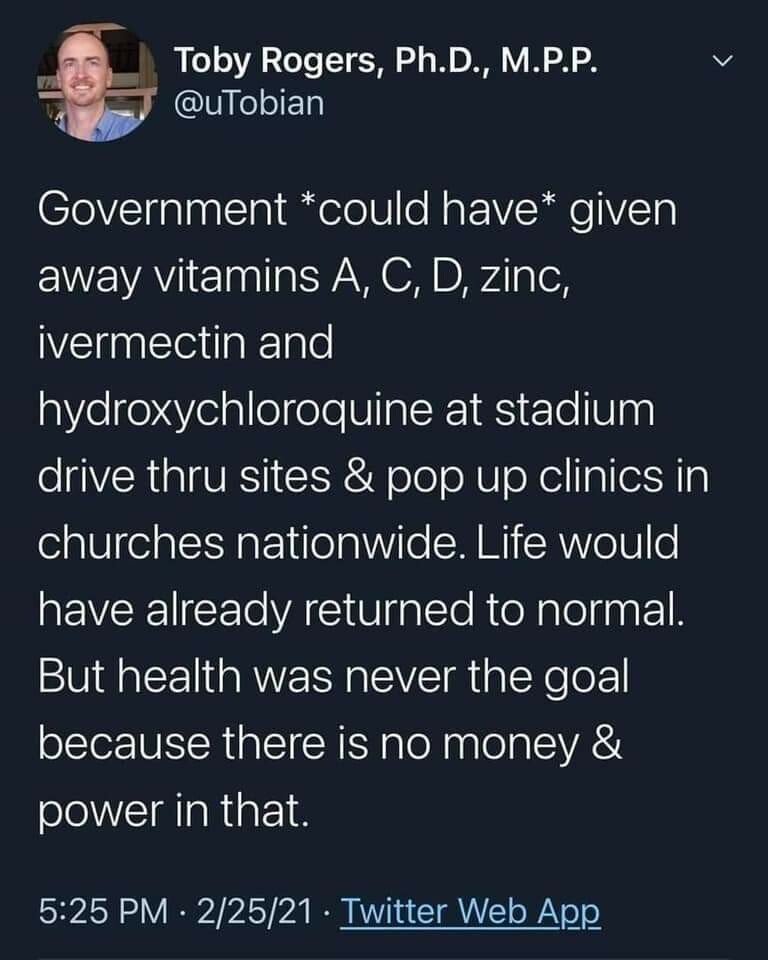
Task: Open the @uTobian profile handle
Action: [250, 102]
